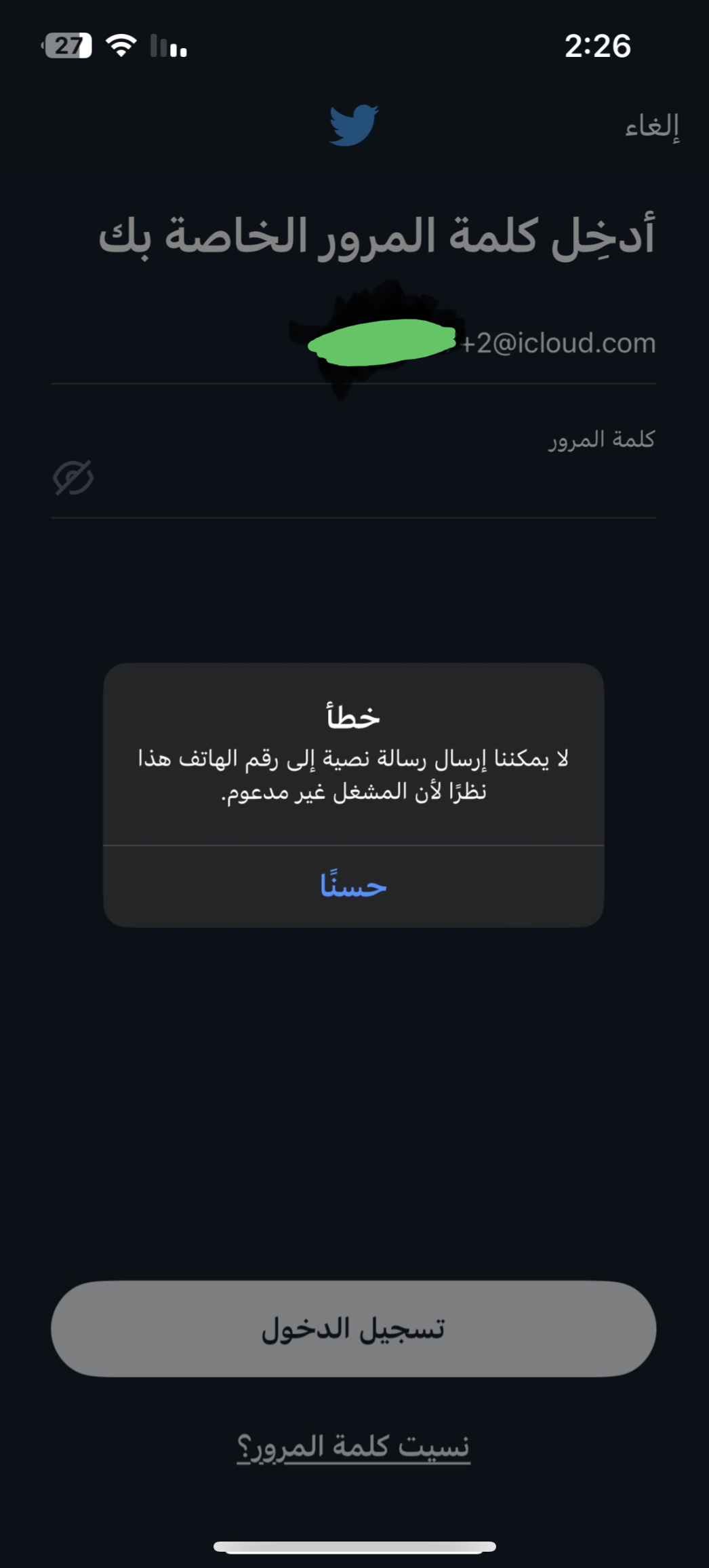
Task: Toggle password visibility eye icon
Action: 73,477
